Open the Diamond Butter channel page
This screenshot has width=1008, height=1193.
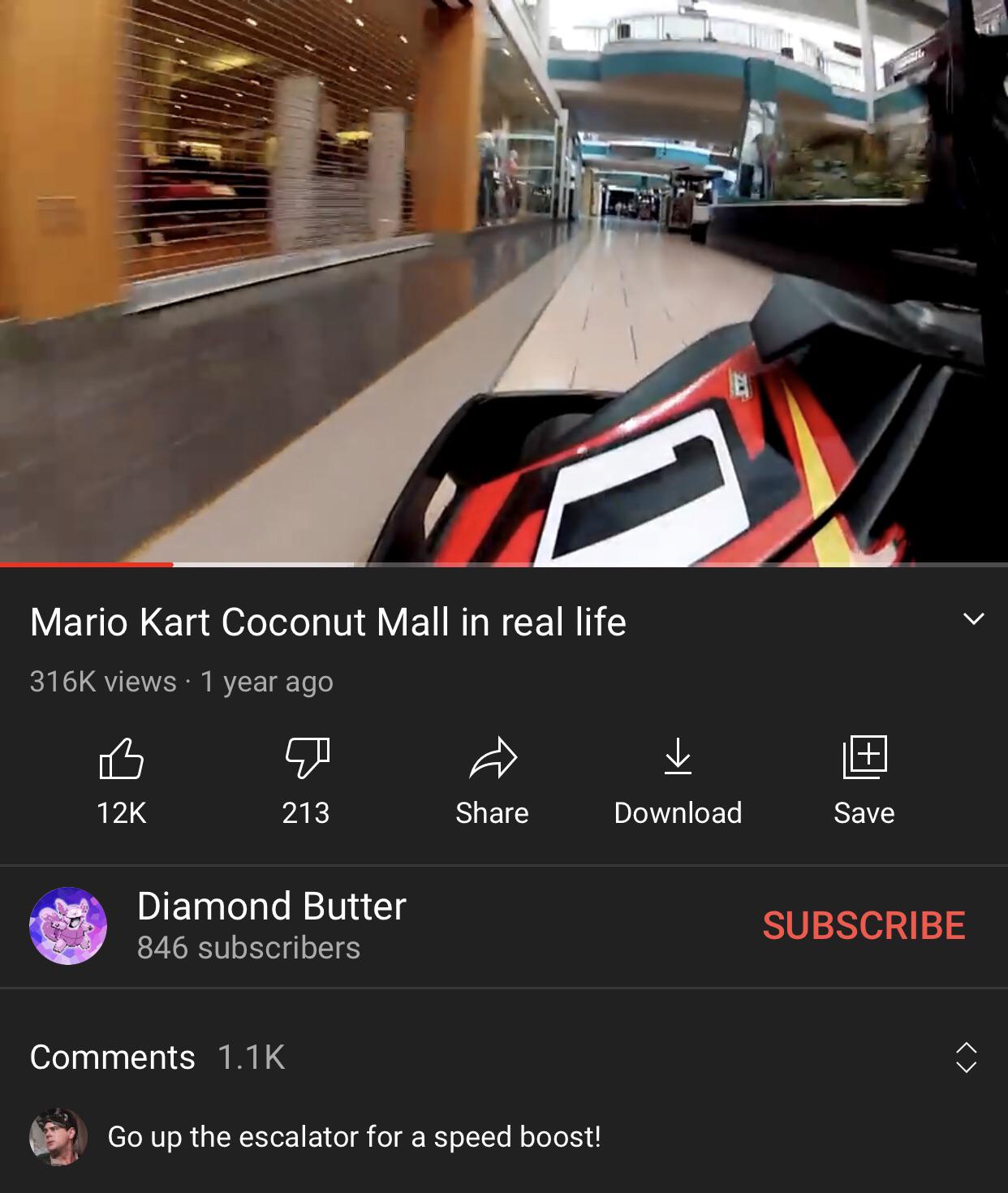(x=272, y=907)
